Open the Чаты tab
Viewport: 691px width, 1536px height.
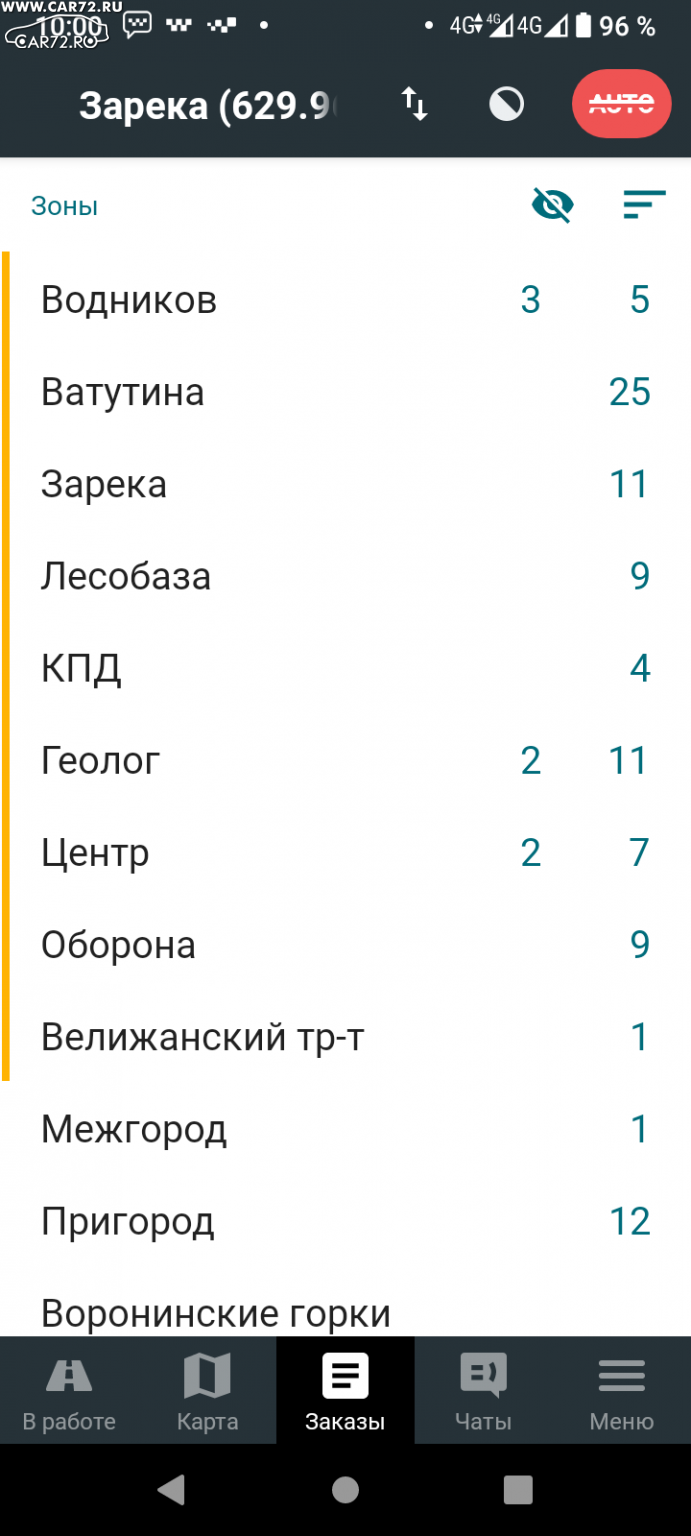coord(483,1390)
